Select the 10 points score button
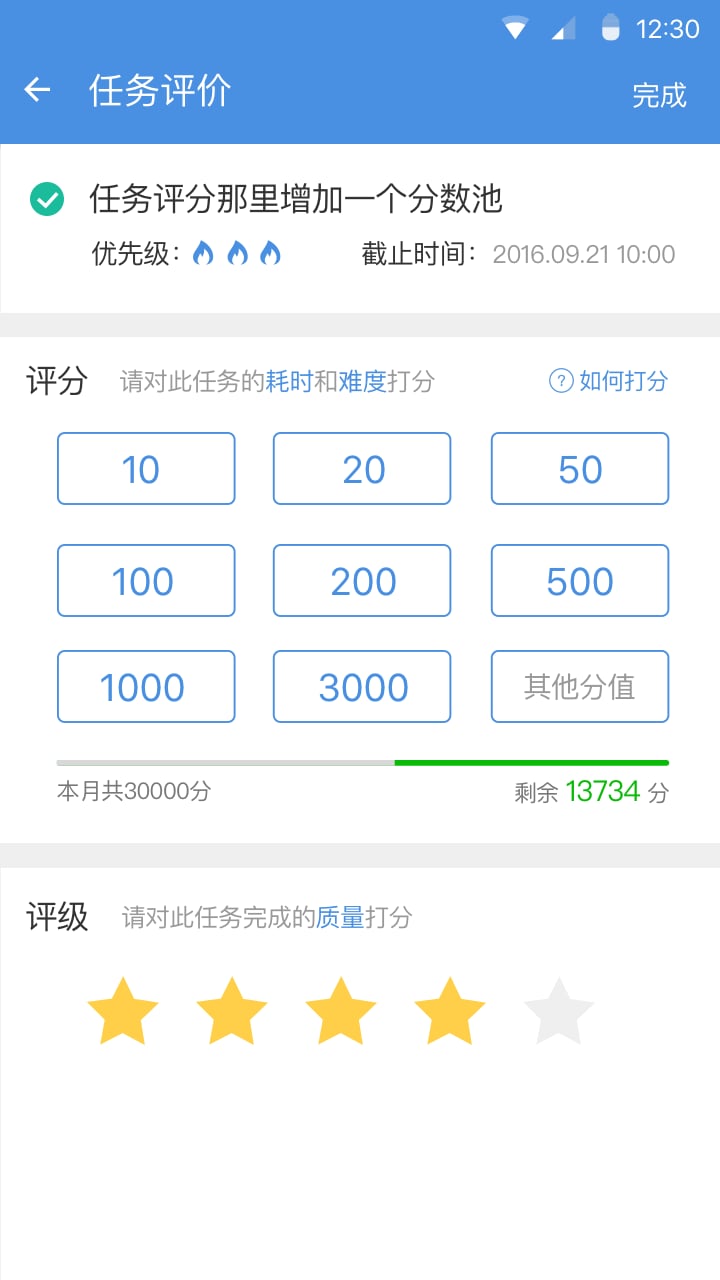The height and width of the screenshot is (1280, 720). [146, 469]
